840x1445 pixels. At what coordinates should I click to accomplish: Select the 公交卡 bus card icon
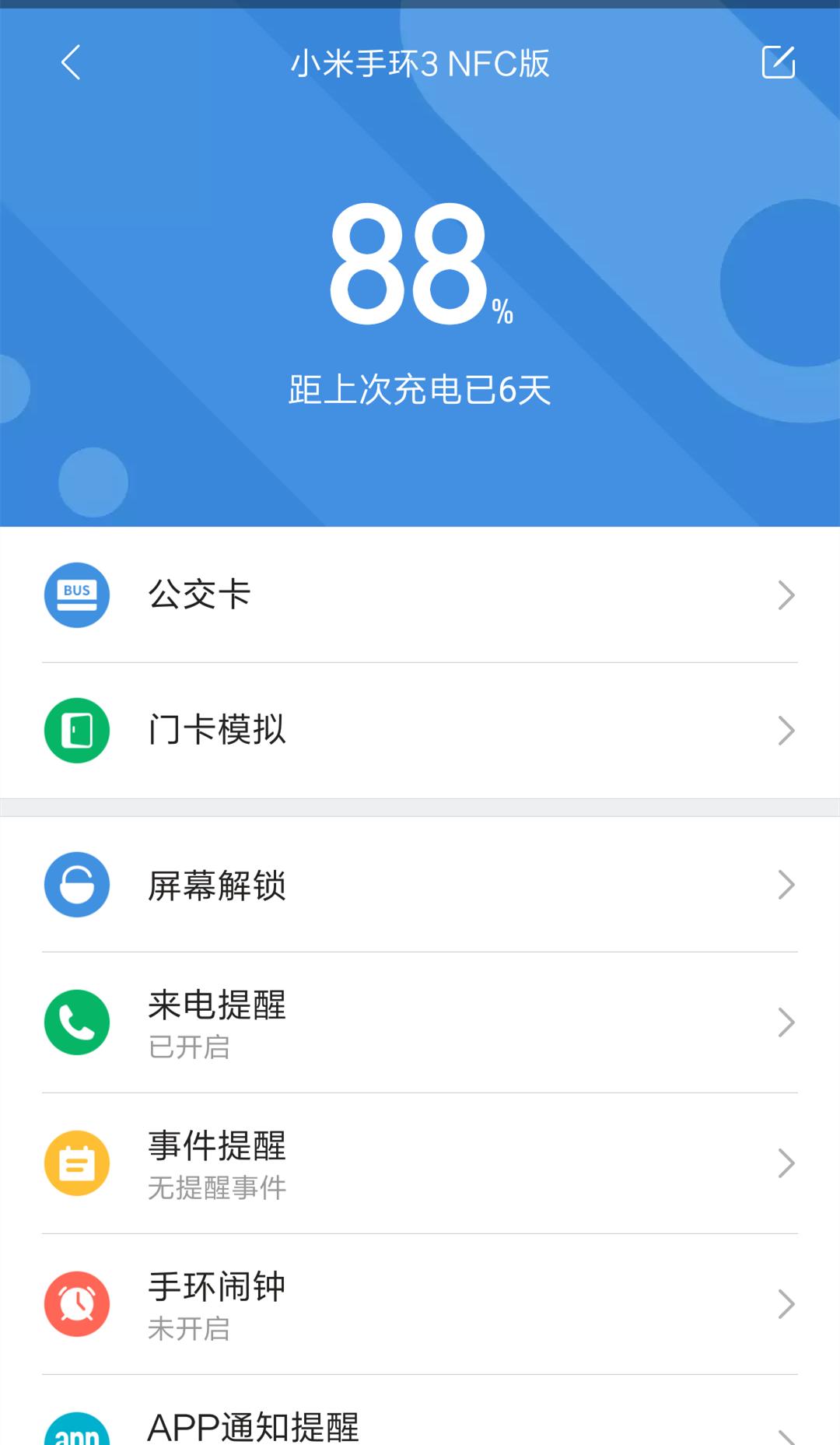(x=77, y=594)
